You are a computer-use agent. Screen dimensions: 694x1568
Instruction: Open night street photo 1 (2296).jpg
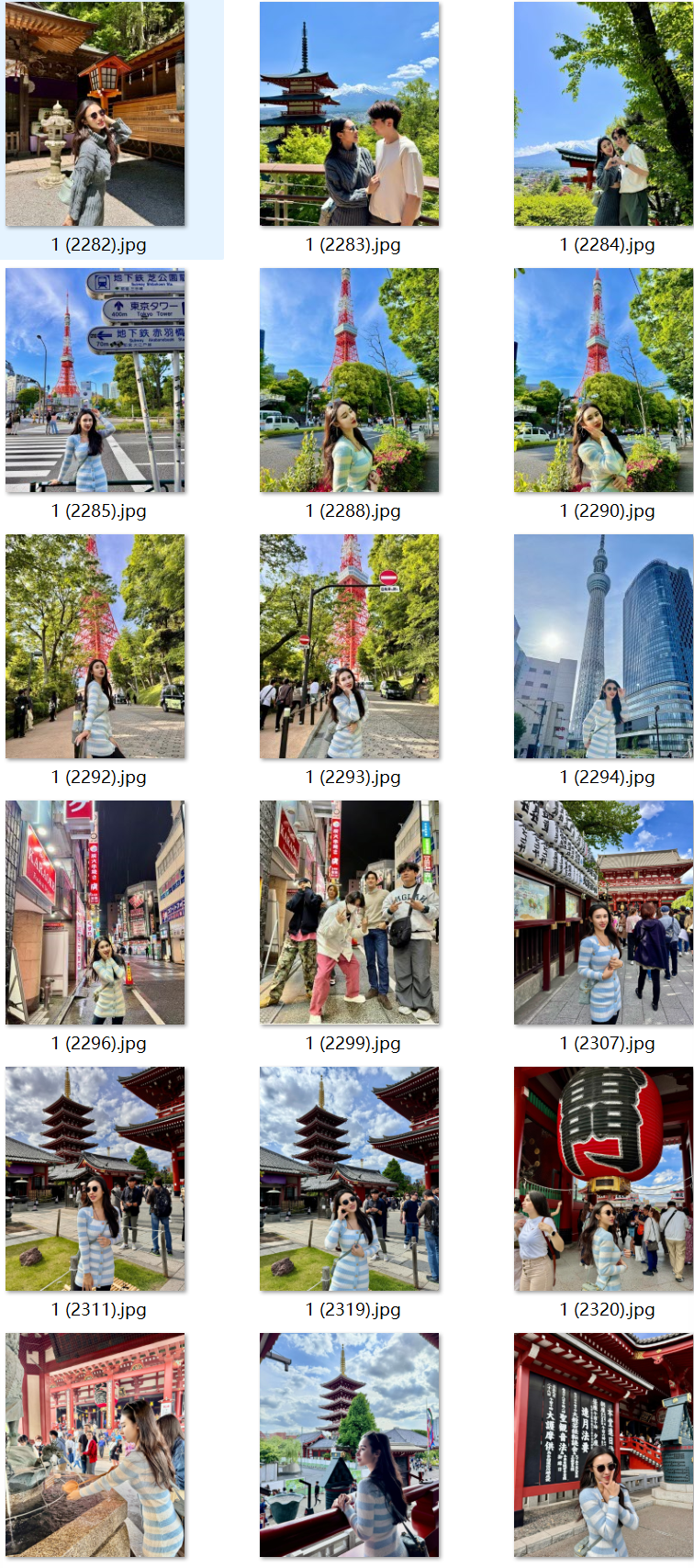click(x=95, y=913)
